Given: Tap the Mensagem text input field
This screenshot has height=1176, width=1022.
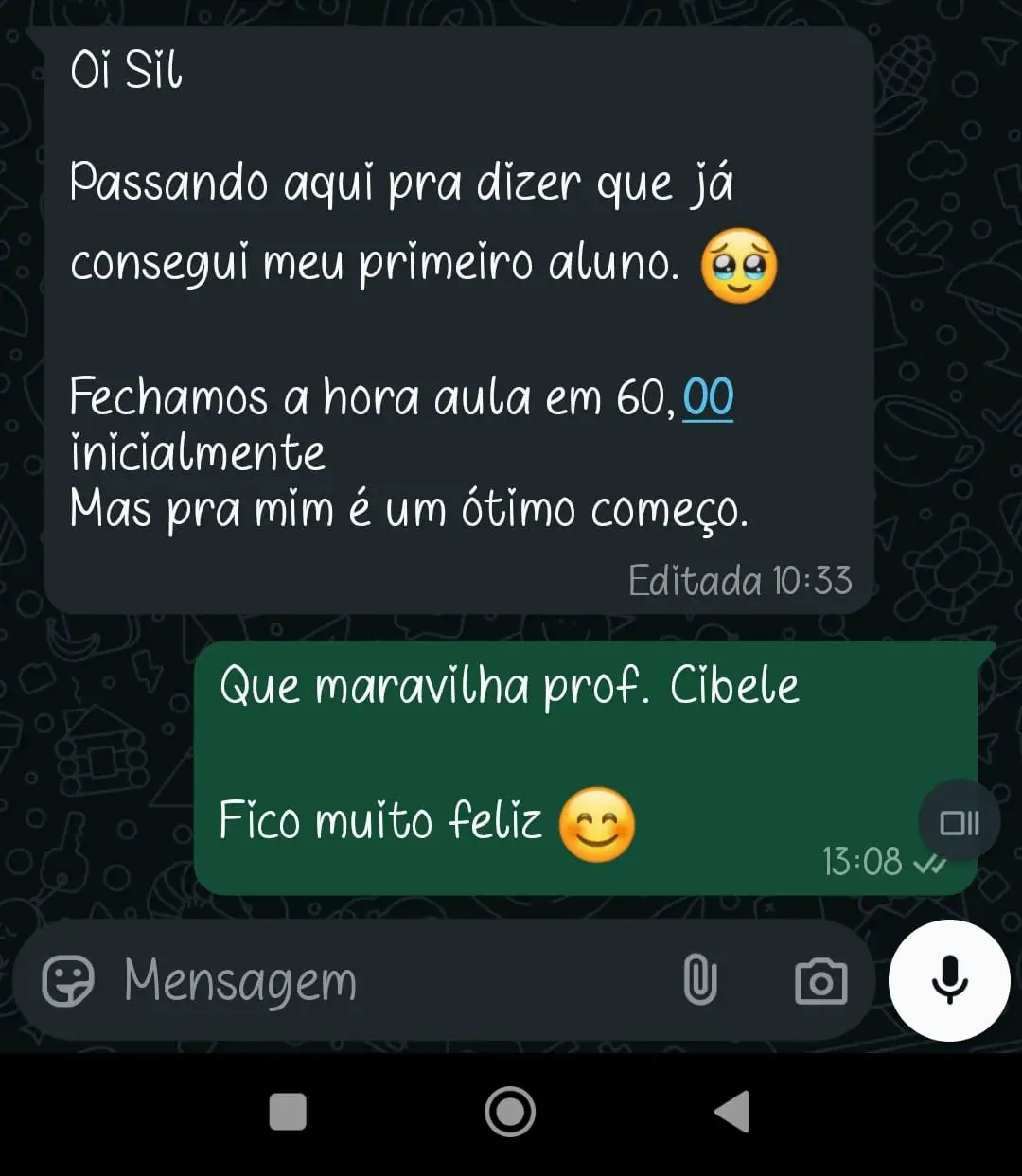Looking at the screenshot, I should [379, 981].
